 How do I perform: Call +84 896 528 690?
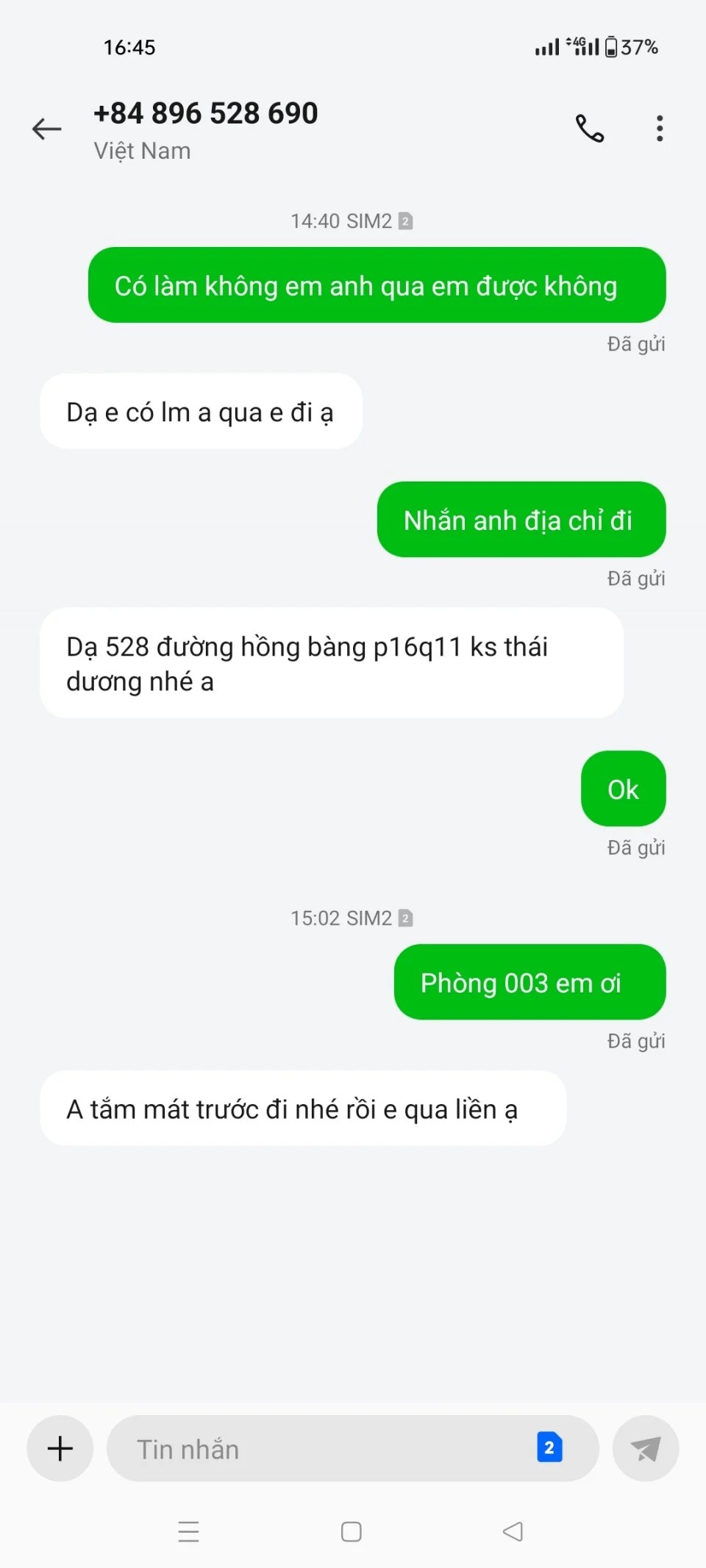tap(590, 129)
